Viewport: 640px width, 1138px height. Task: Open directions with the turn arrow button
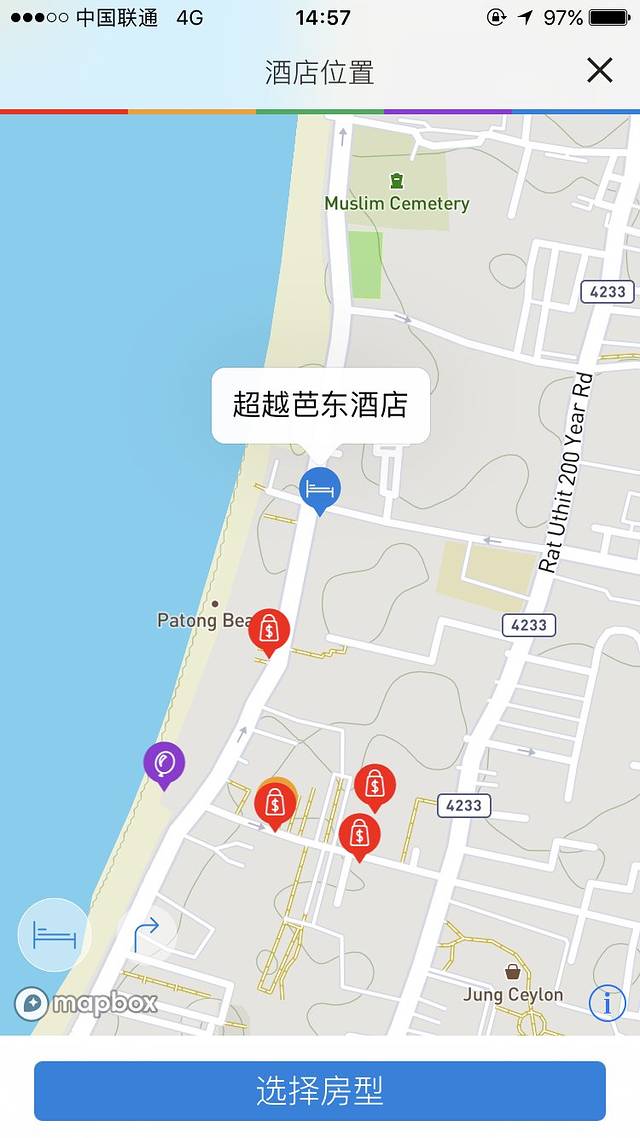[147, 936]
